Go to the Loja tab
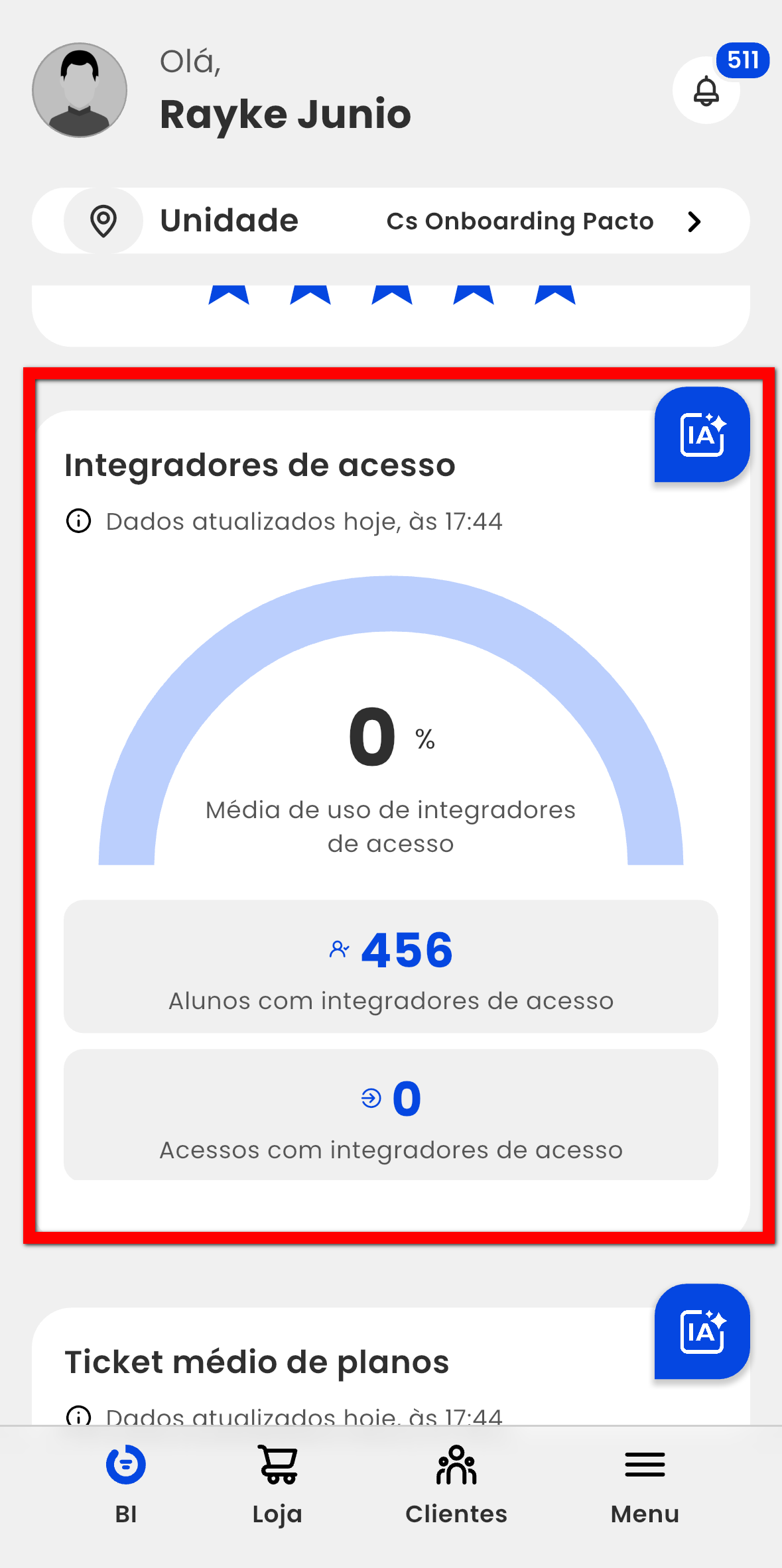Image resolution: width=782 pixels, height=1568 pixels. [x=278, y=1483]
